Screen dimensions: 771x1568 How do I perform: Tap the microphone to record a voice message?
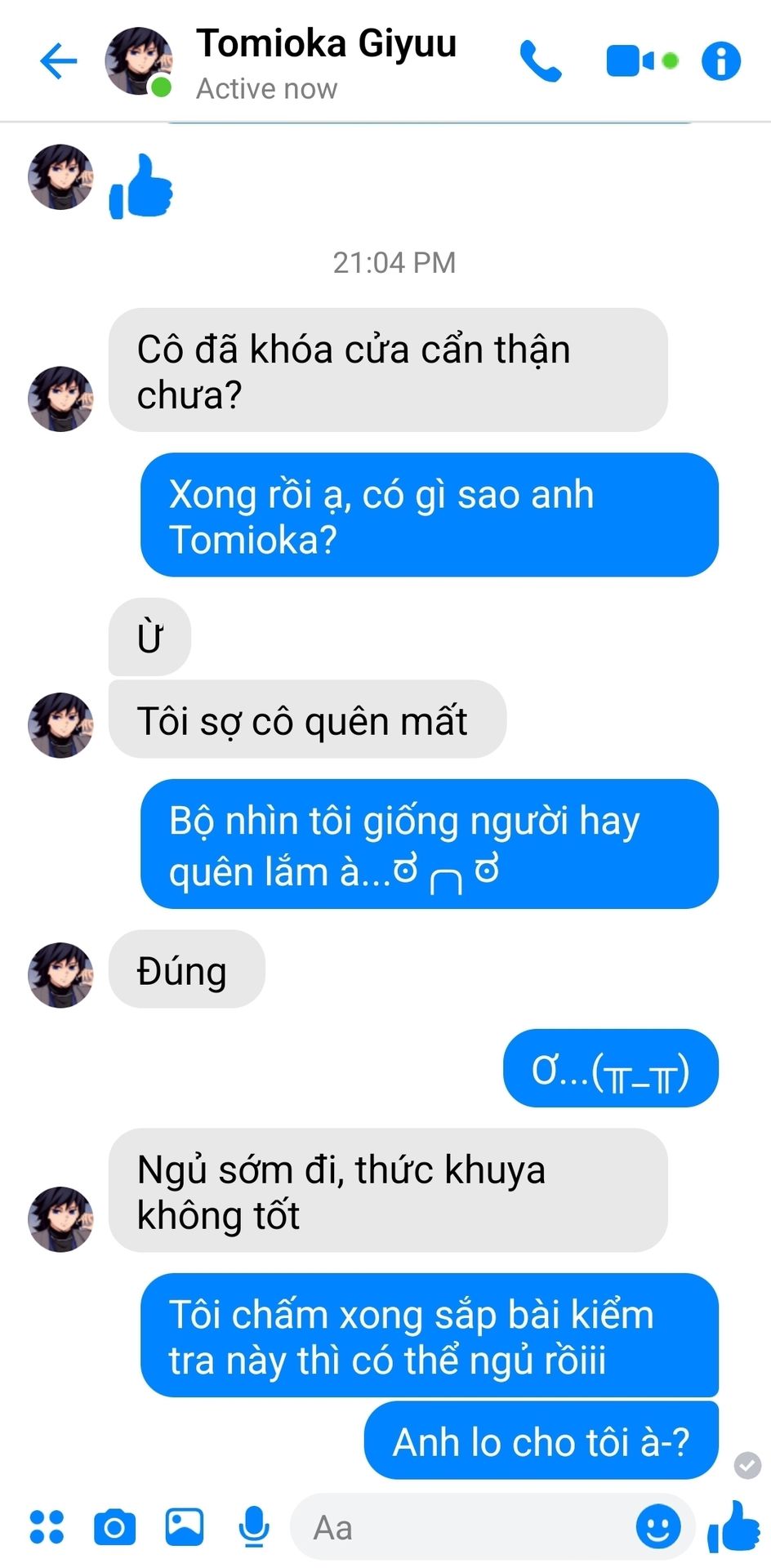pos(254,1527)
